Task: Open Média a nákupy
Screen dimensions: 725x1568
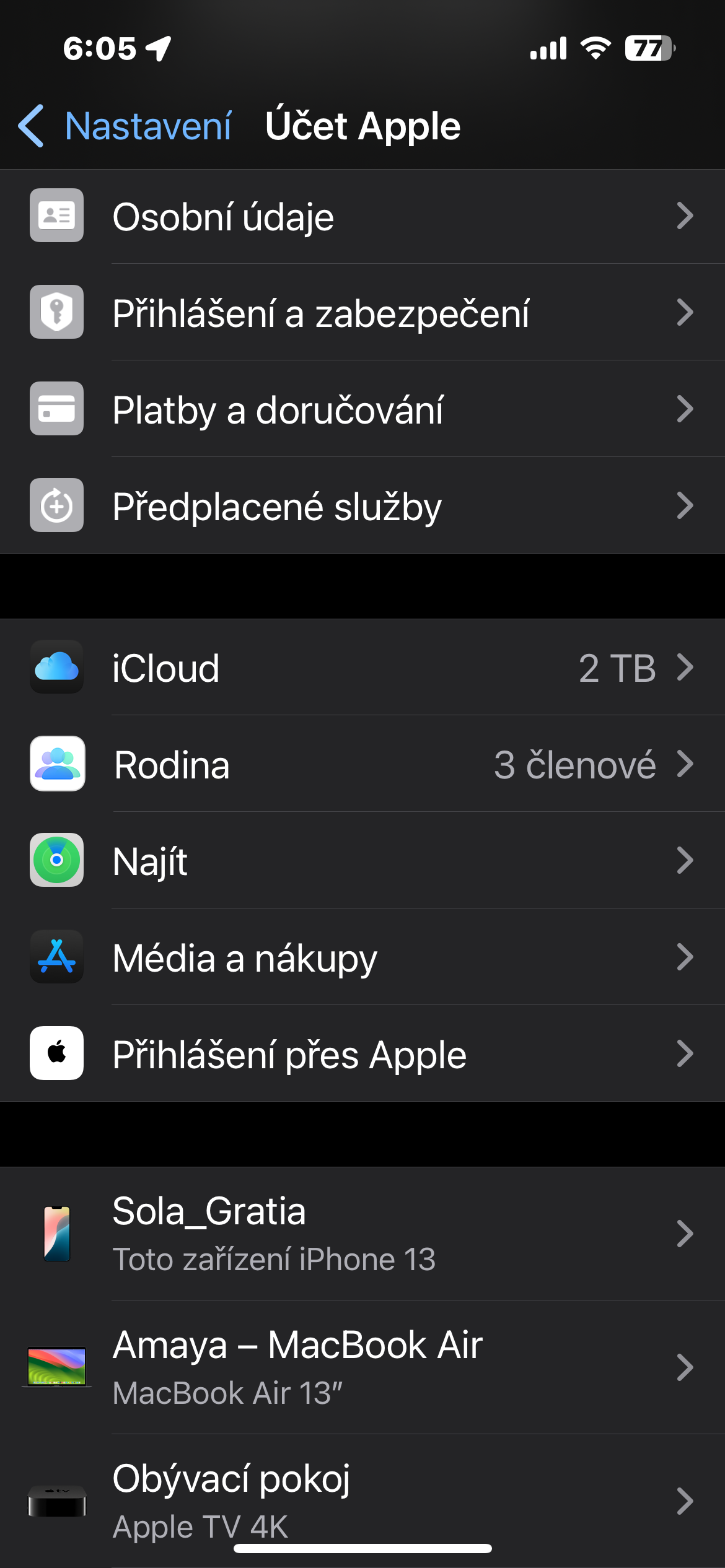Action: [x=362, y=957]
